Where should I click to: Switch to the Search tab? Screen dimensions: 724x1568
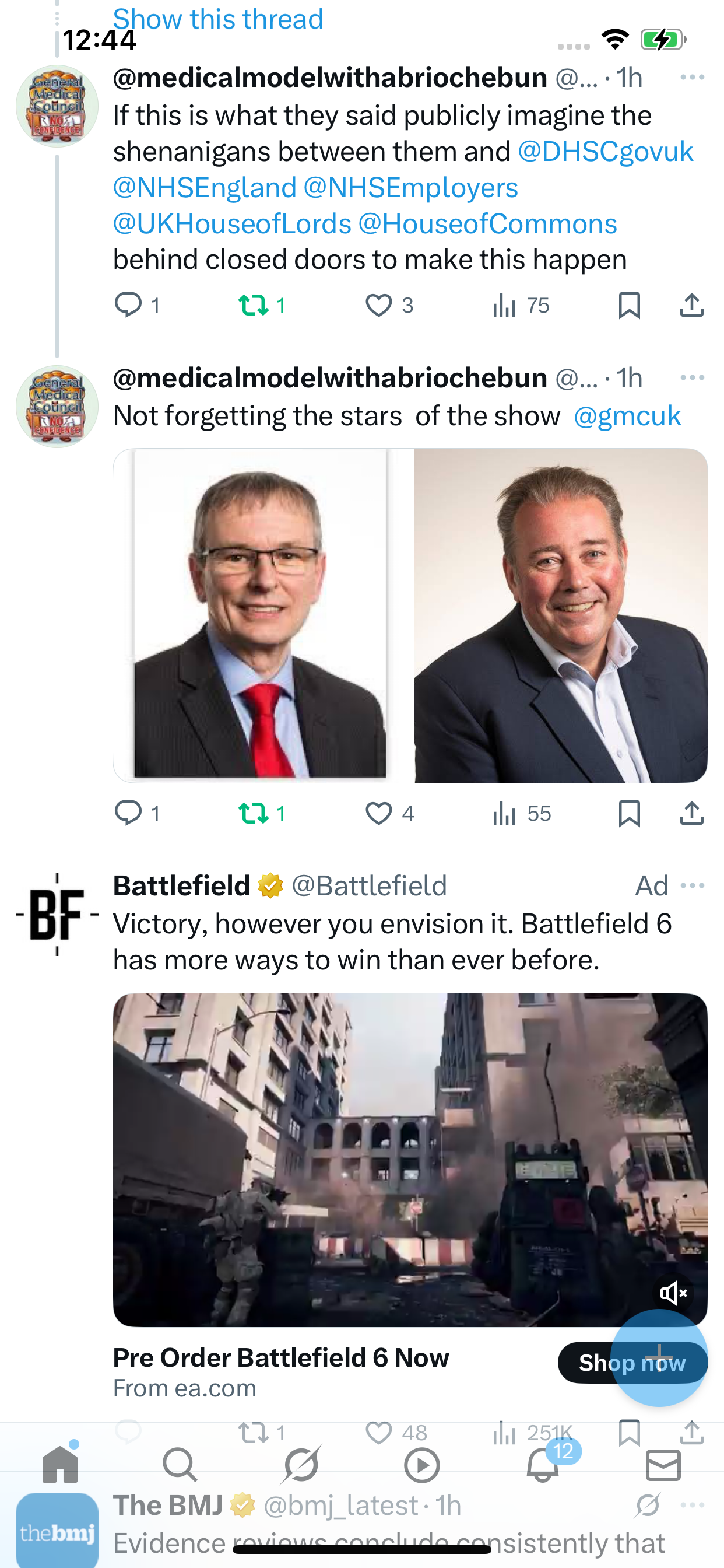180,1465
